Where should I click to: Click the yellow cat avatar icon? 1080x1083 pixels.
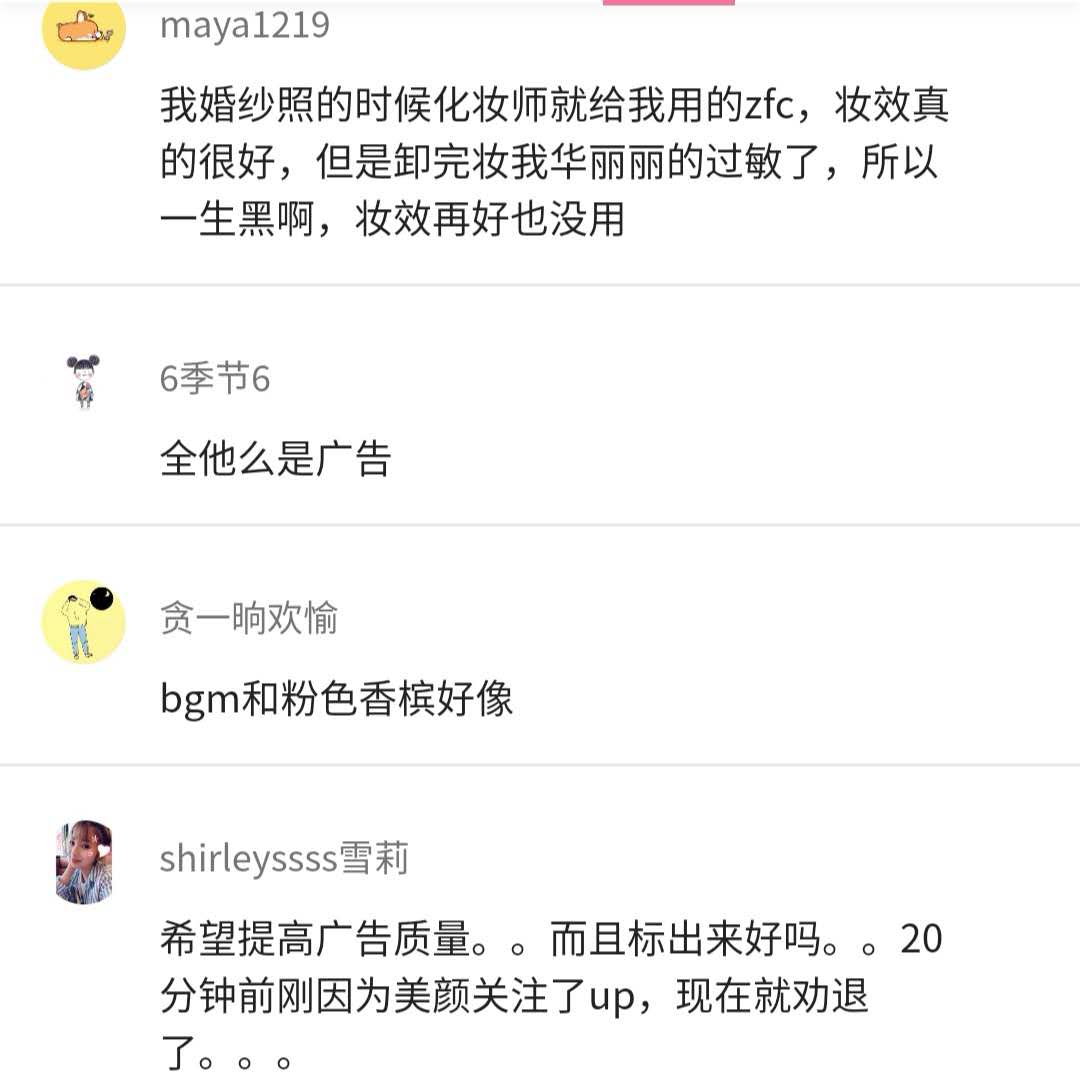coord(84,30)
